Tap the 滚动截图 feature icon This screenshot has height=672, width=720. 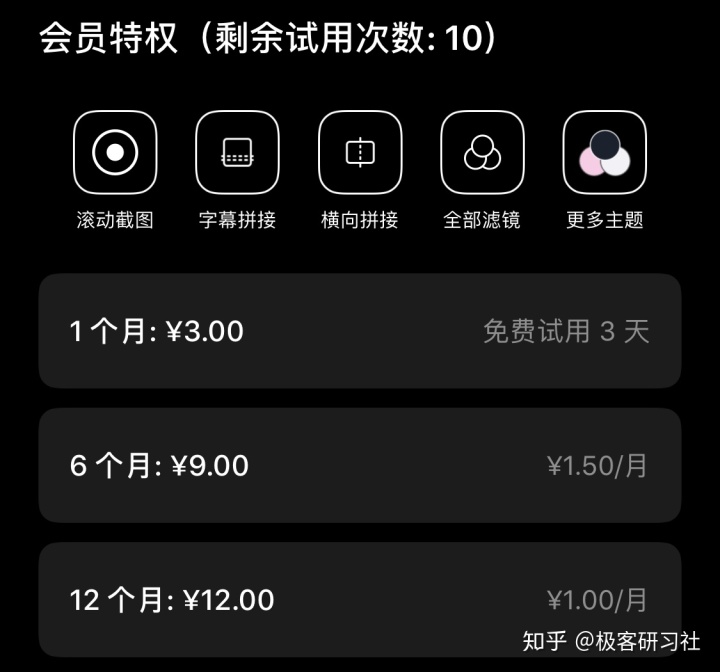pyautogui.click(x=115, y=153)
